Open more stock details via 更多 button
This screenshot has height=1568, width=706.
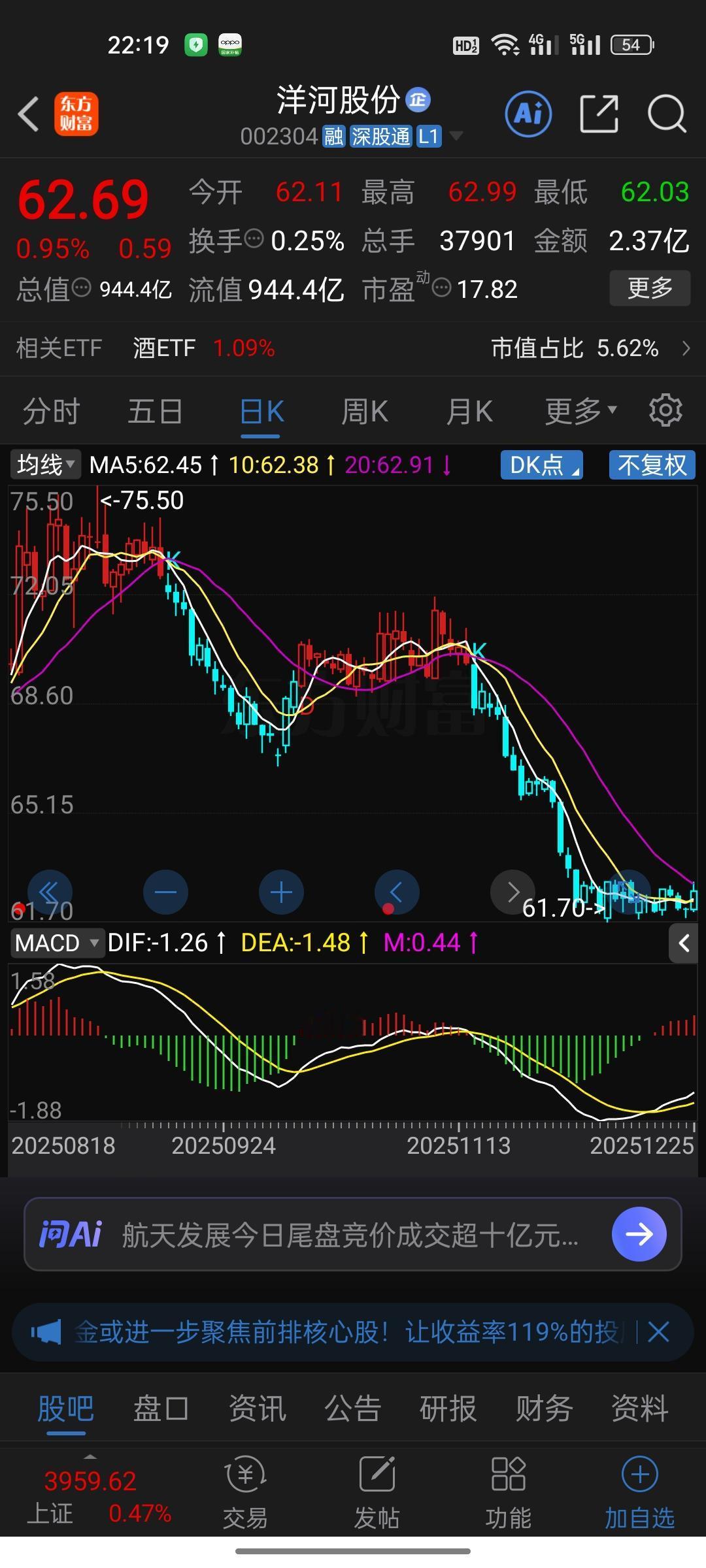(650, 287)
